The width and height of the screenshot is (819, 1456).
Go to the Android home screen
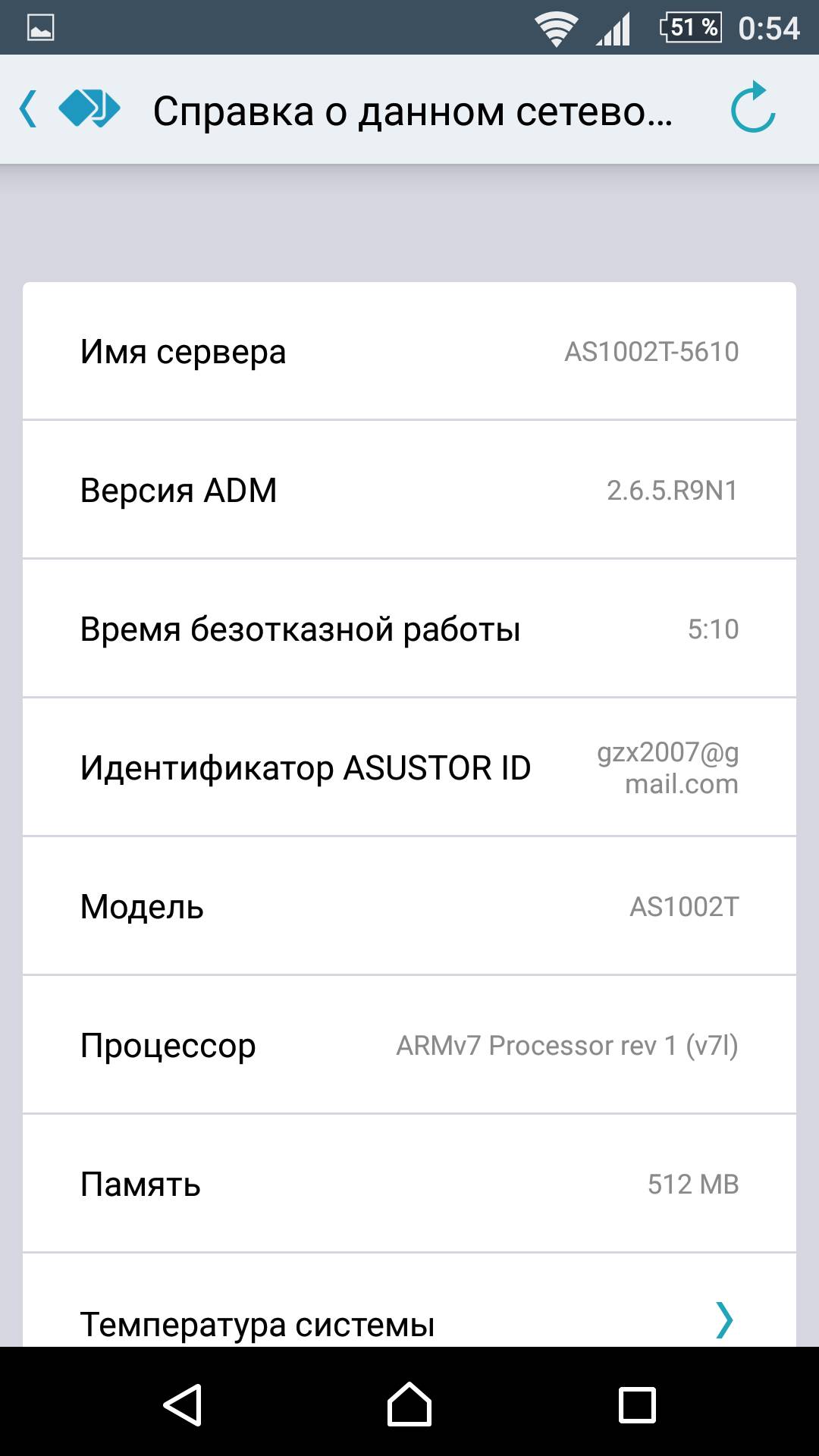409,1404
